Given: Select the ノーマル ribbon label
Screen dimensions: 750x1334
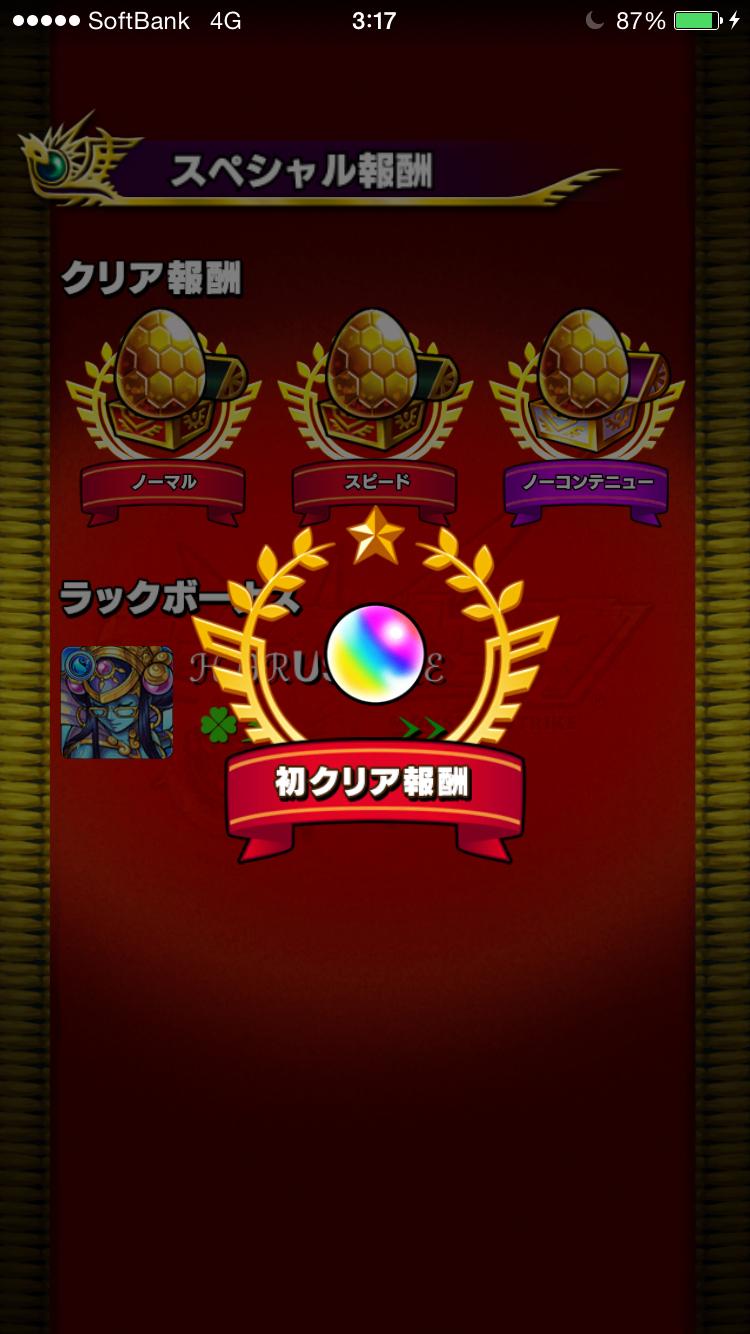Looking at the screenshot, I should tap(160, 483).
